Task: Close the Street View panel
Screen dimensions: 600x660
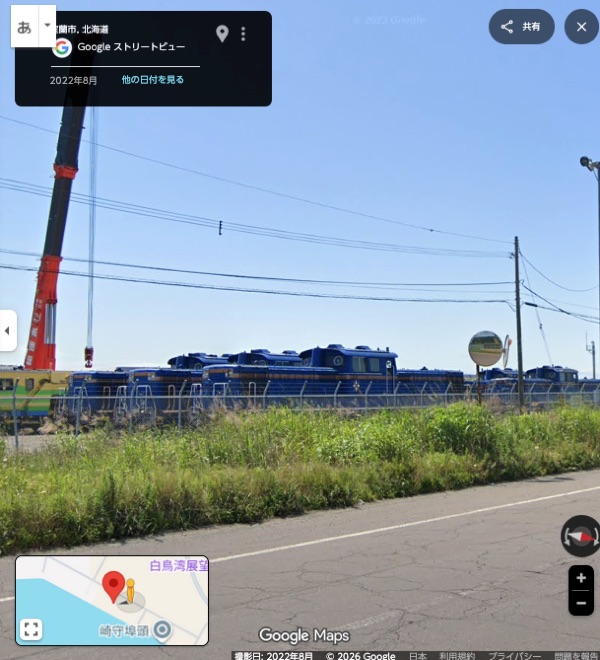Action: [x=581, y=27]
